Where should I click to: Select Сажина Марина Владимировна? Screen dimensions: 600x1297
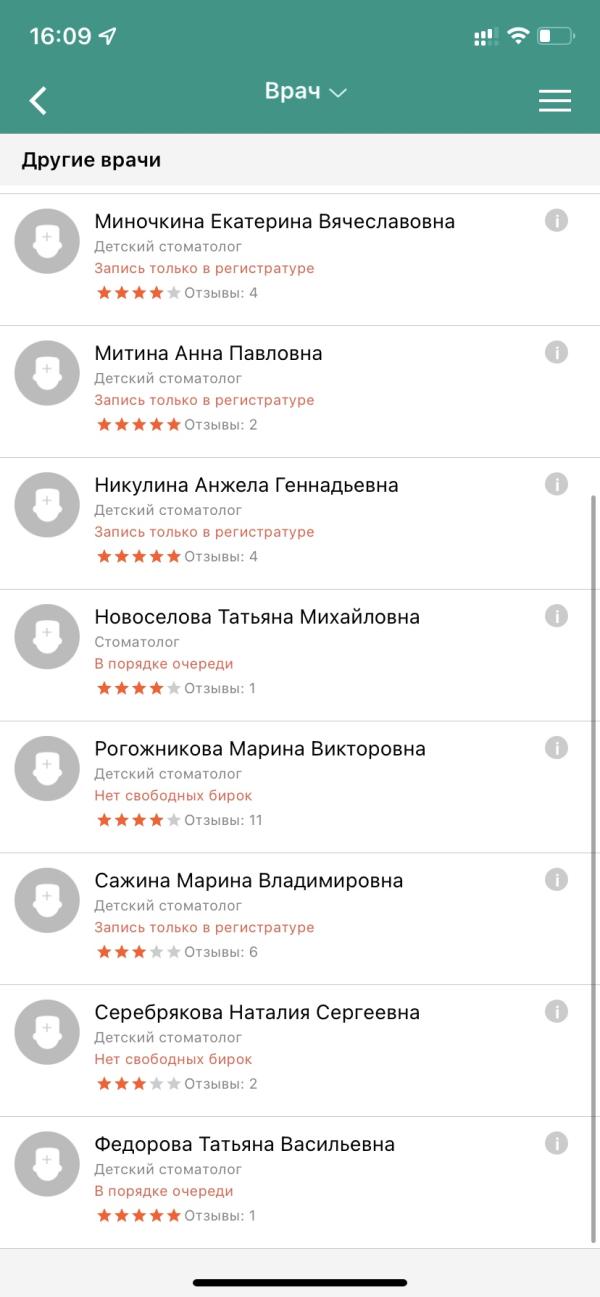300,920
